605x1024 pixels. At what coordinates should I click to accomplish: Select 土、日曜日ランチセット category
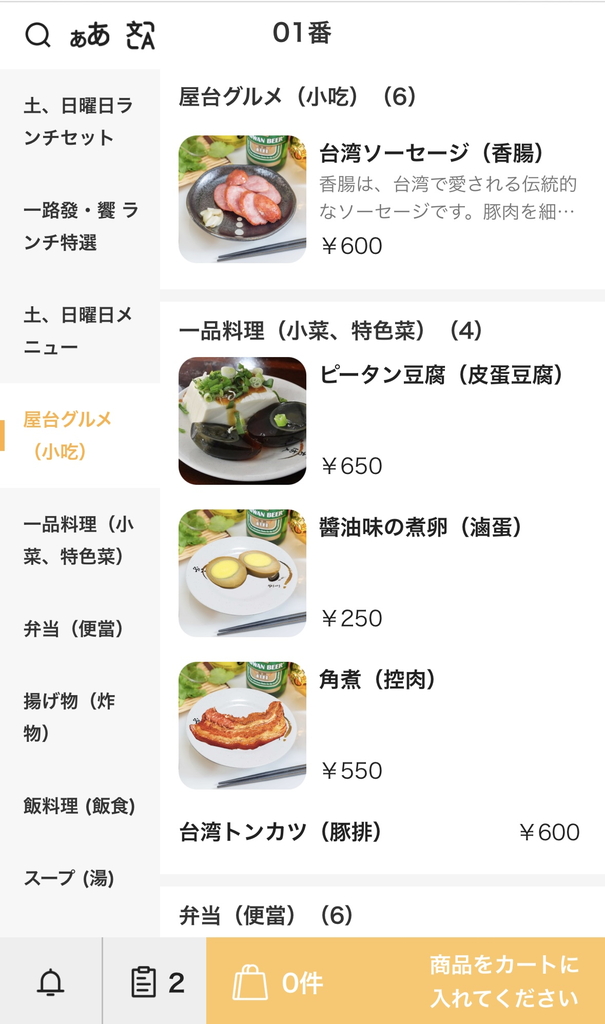click(x=79, y=121)
